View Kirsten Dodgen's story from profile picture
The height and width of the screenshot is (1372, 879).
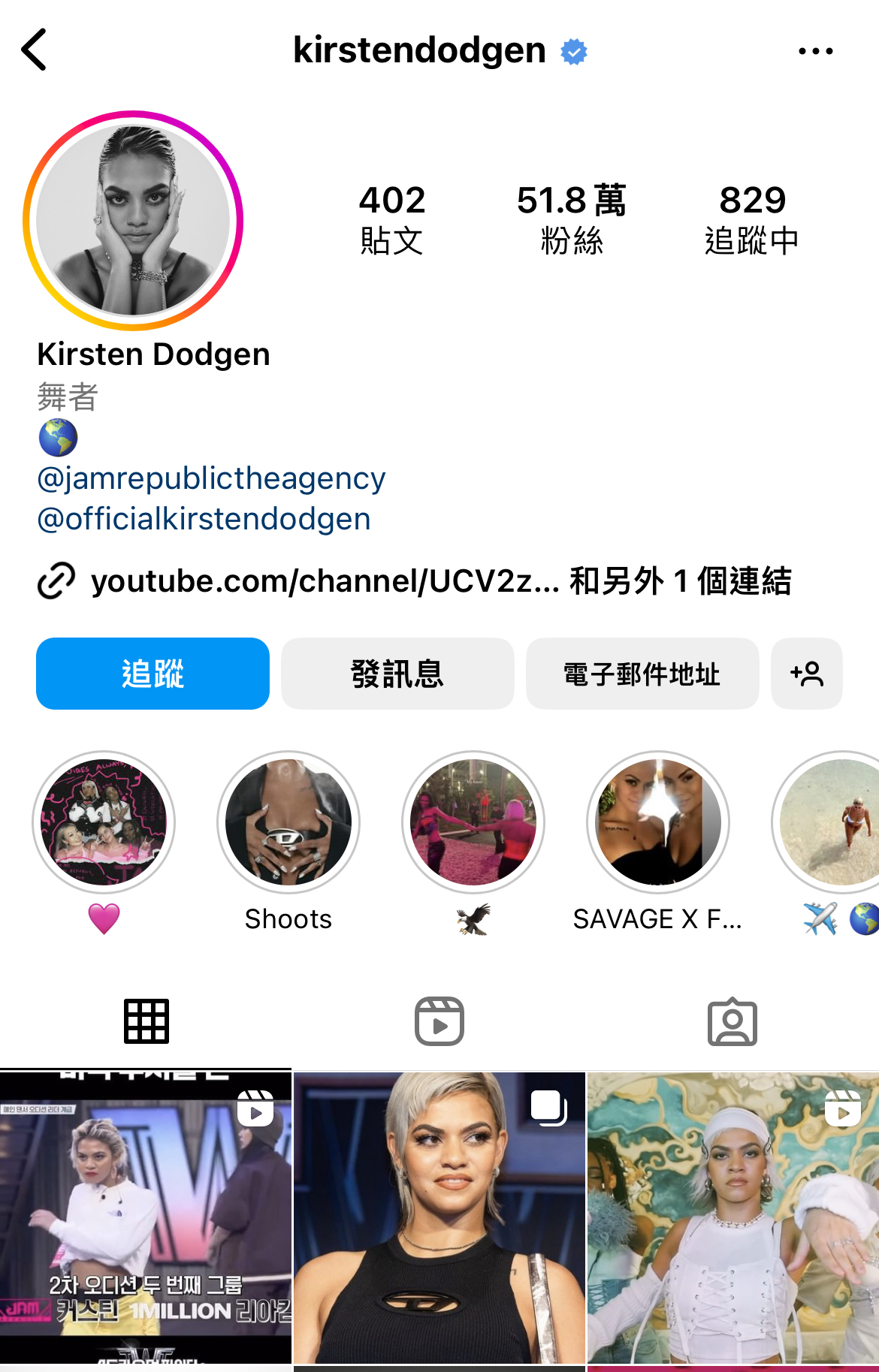click(x=133, y=221)
